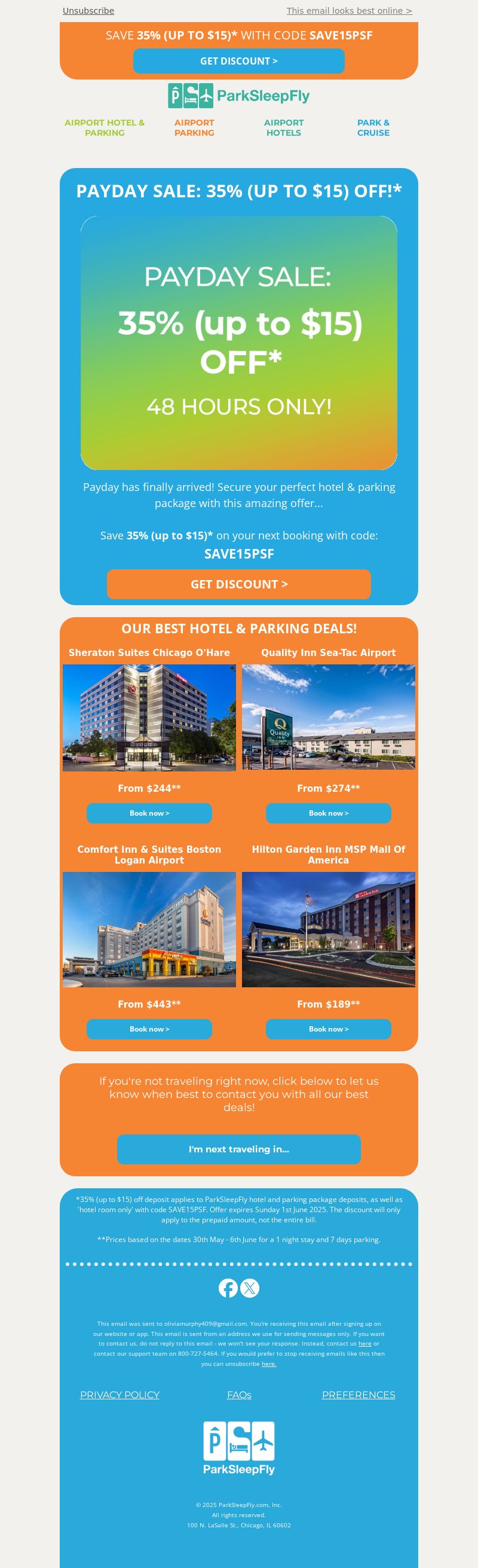
Task: Open 'This email looks best online' link
Action: [349, 11]
